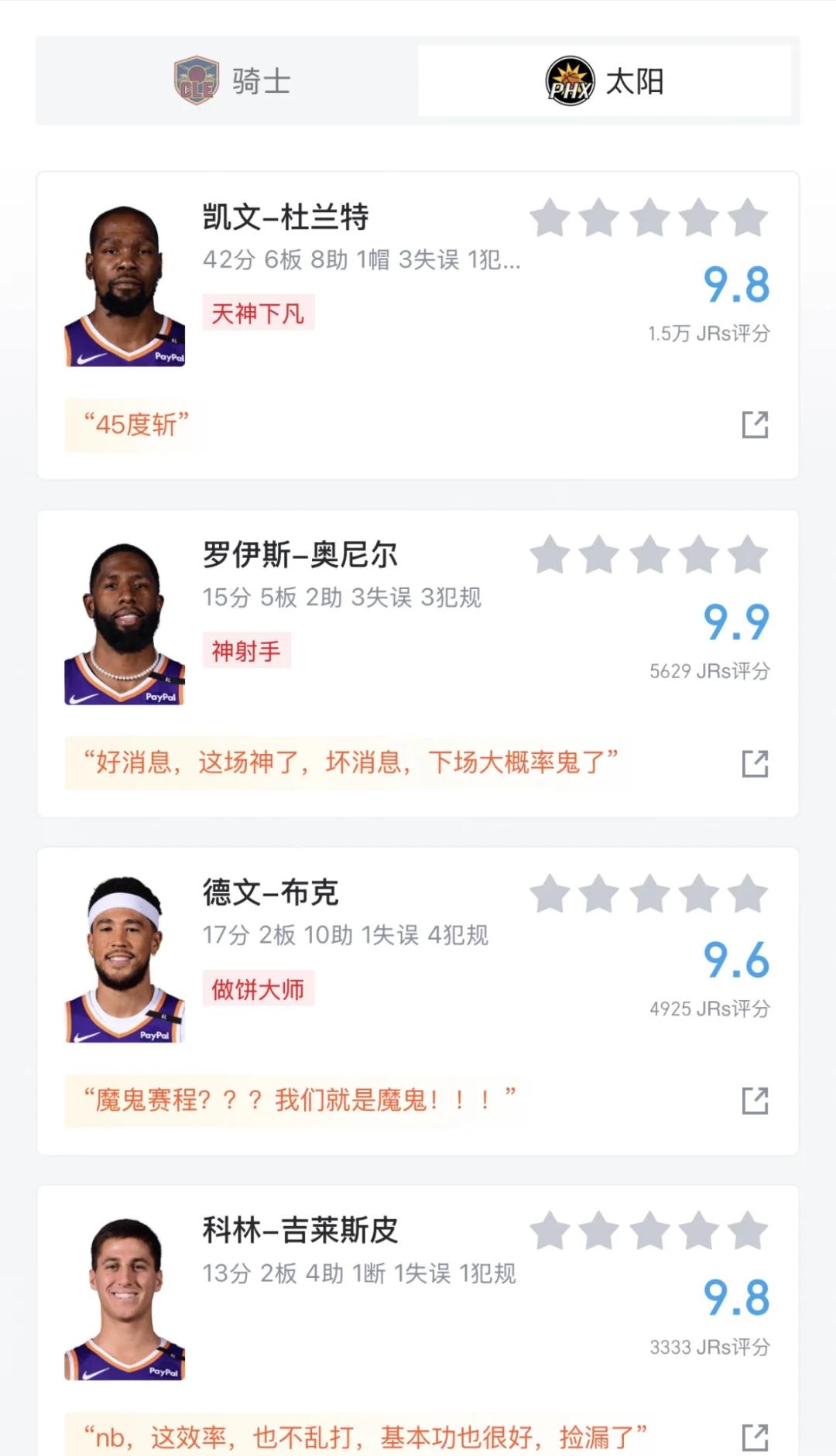Switch to the 太阳 team tab

[632, 80]
